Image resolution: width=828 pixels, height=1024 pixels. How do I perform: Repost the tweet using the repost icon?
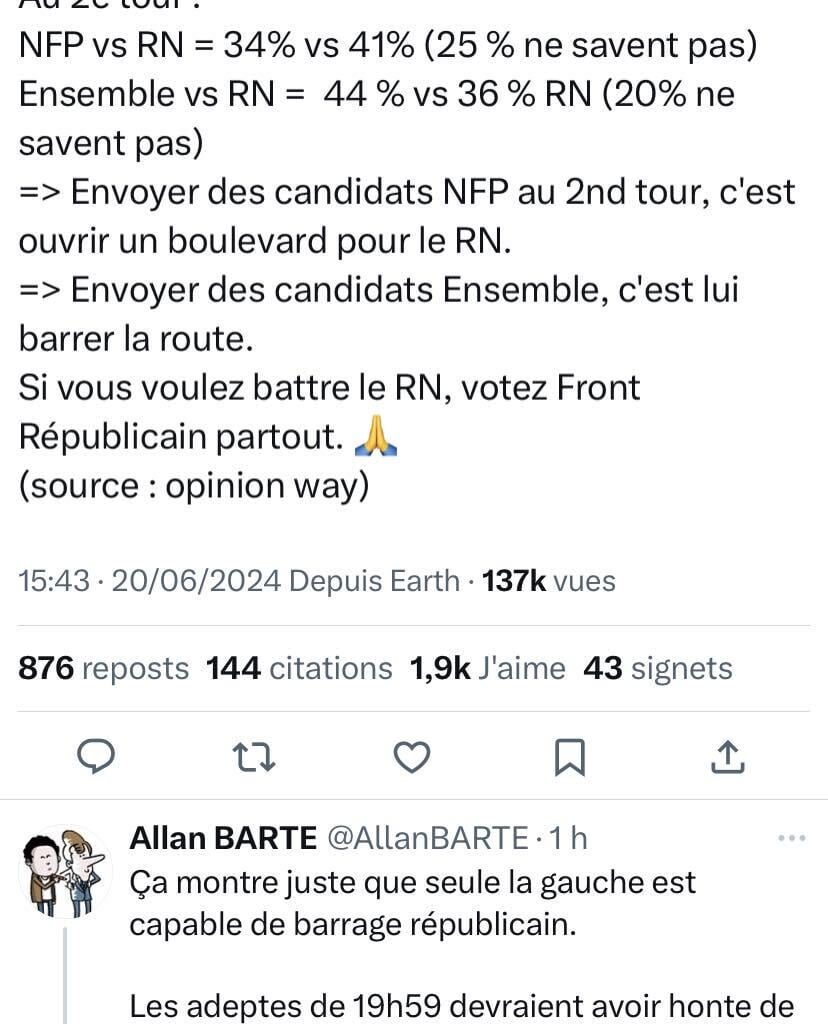click(253, 758)
